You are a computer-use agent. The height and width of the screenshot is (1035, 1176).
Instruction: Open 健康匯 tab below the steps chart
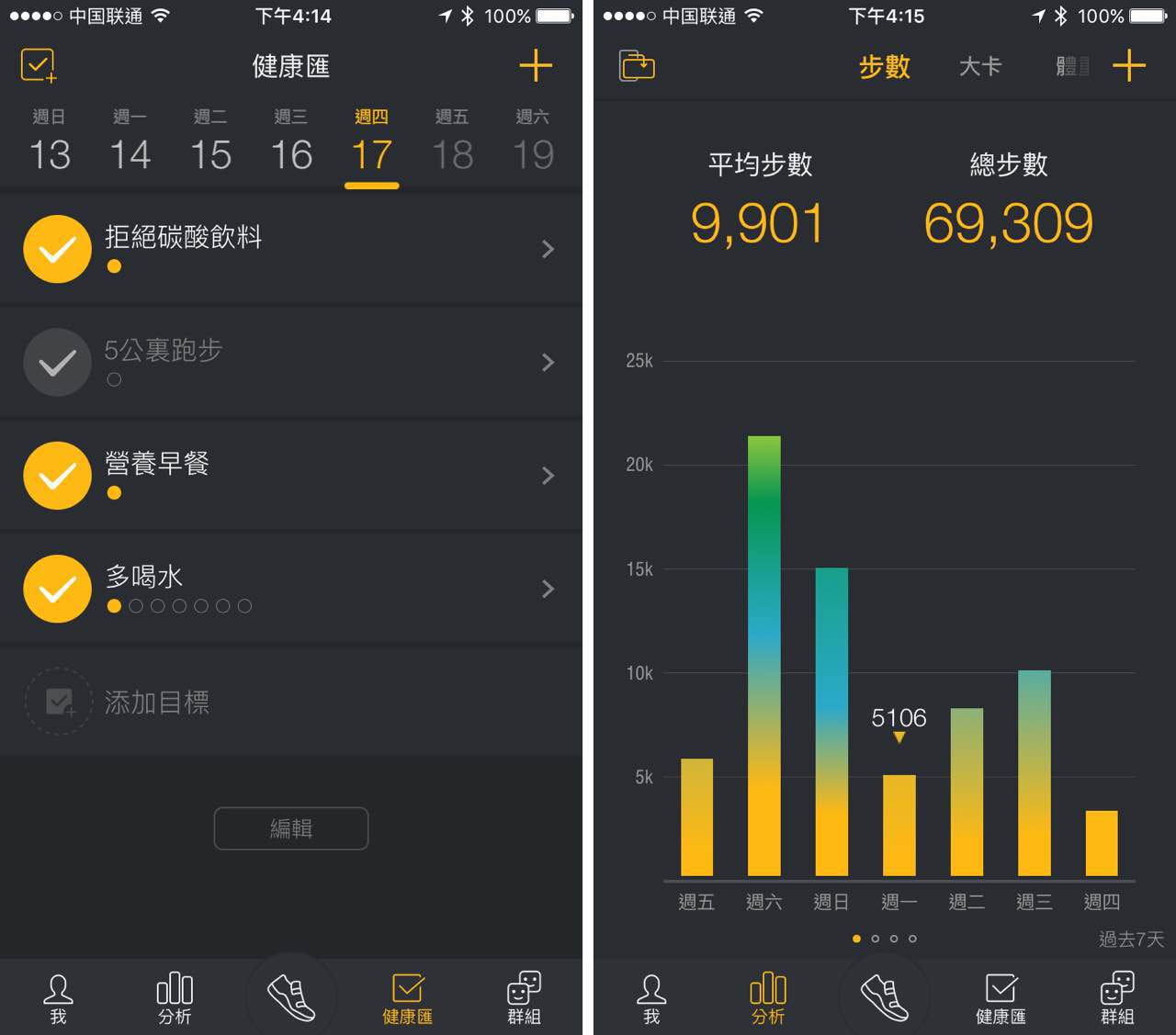[x=1001, y=997]
